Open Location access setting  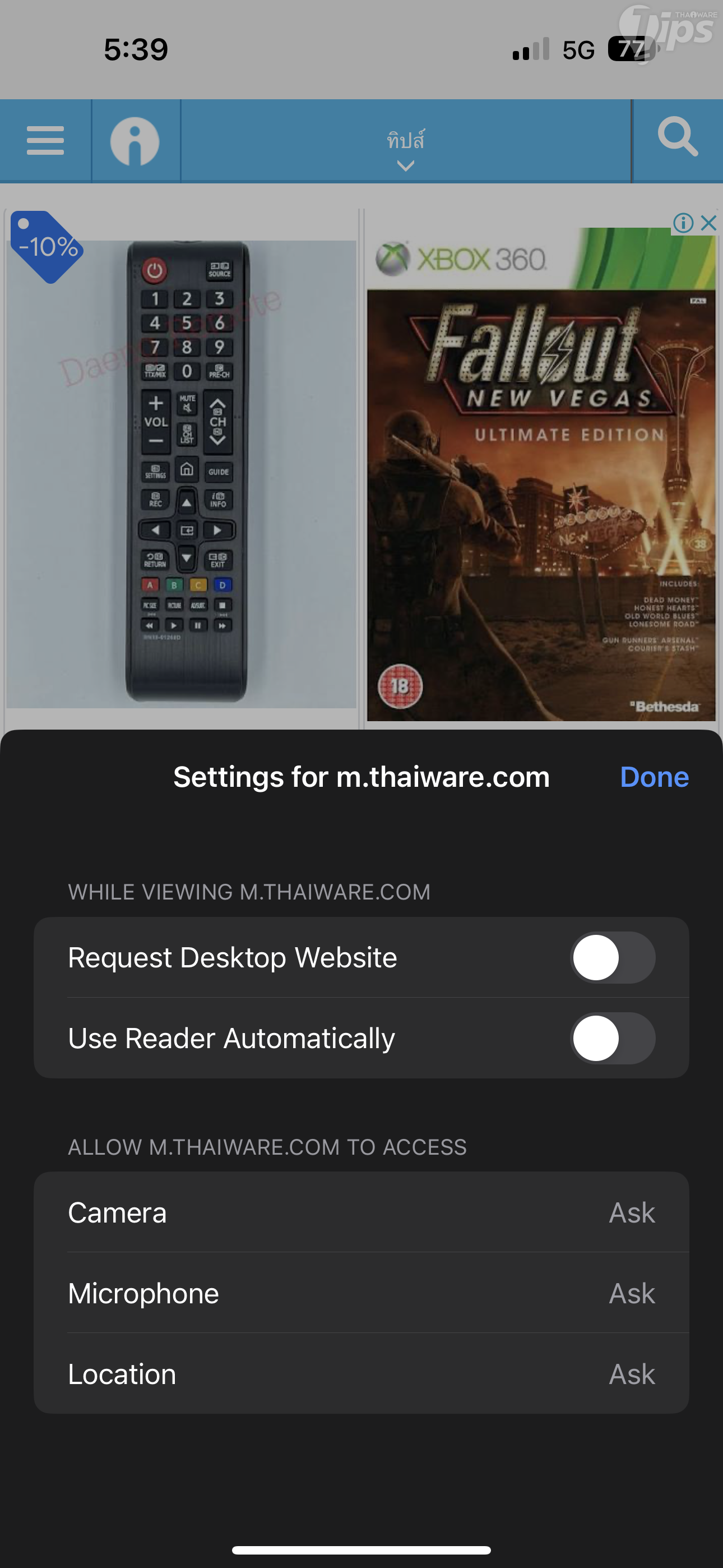[361, 1375]
